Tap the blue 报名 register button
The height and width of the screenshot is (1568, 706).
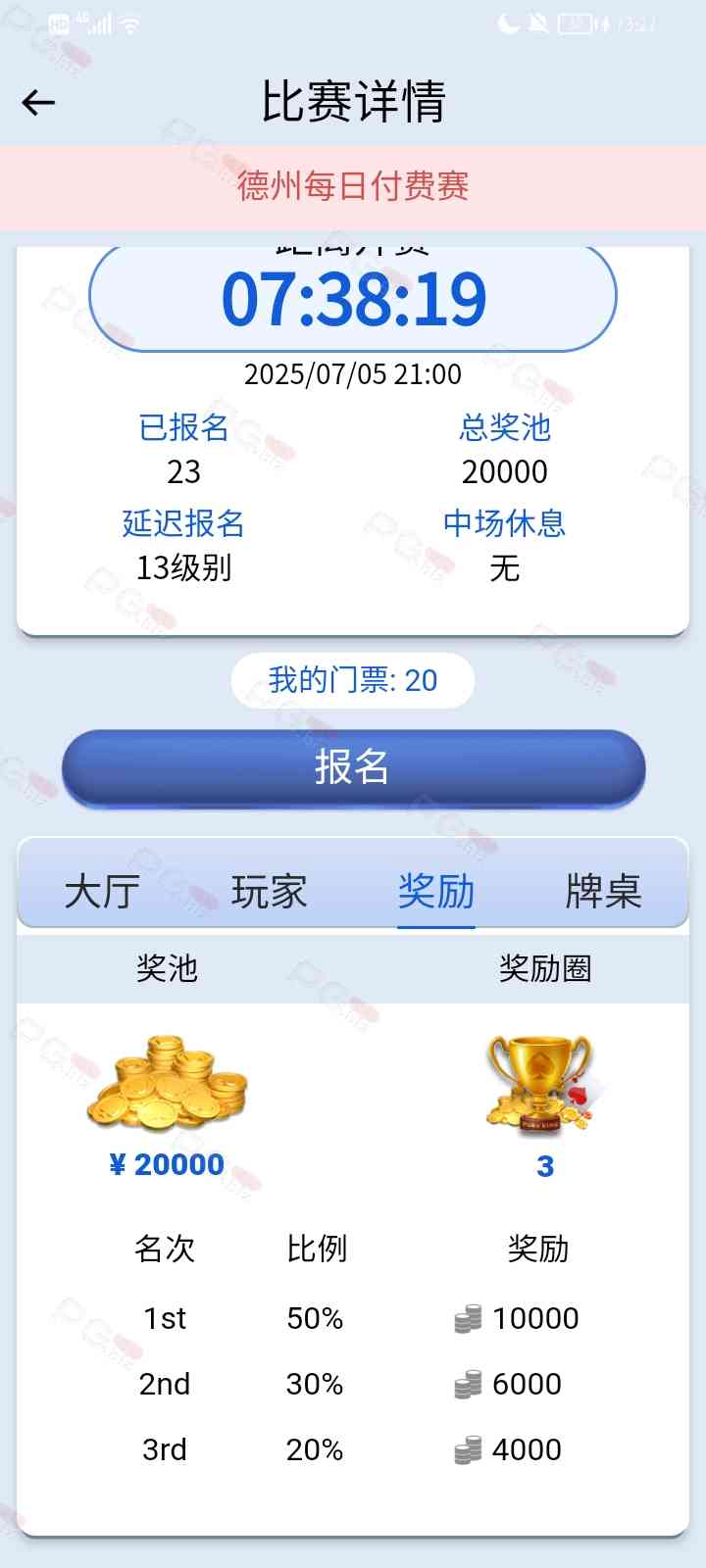pos(353,767)
